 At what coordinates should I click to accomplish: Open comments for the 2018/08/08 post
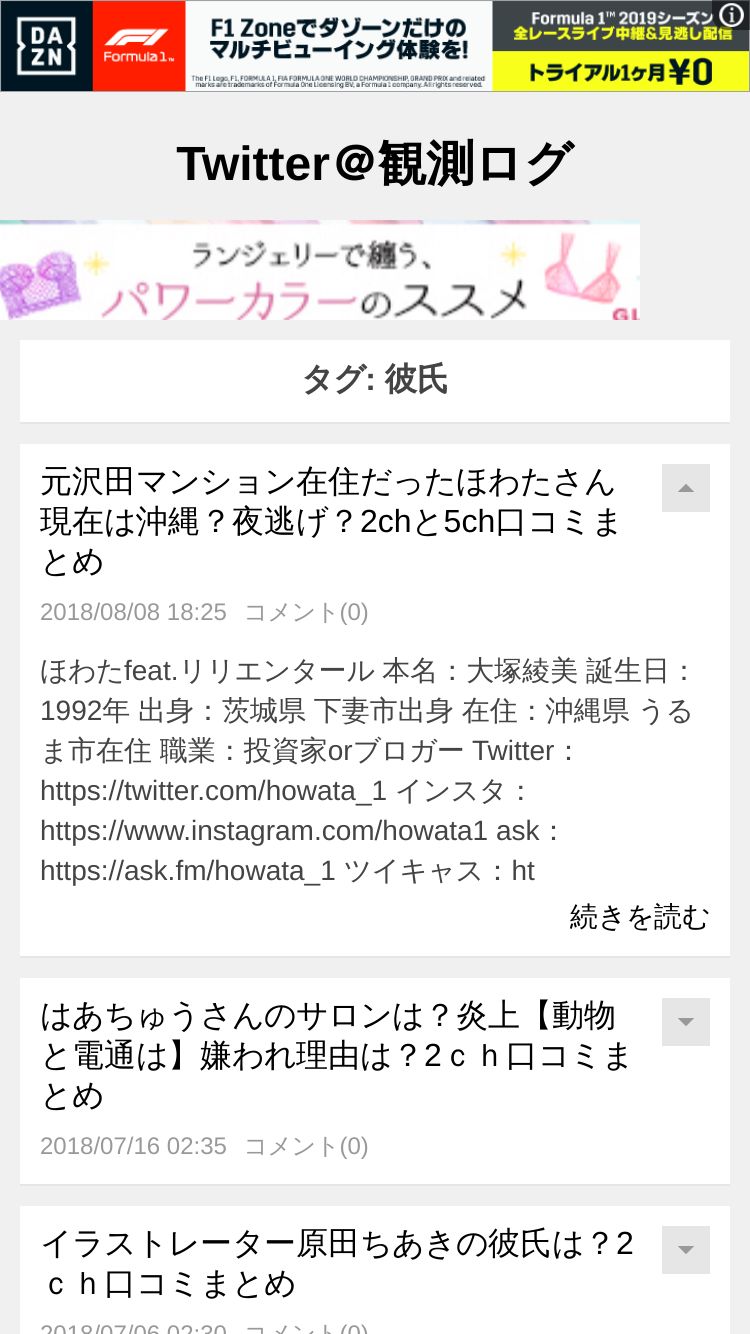pyautogui.click(x=306, y=612)
